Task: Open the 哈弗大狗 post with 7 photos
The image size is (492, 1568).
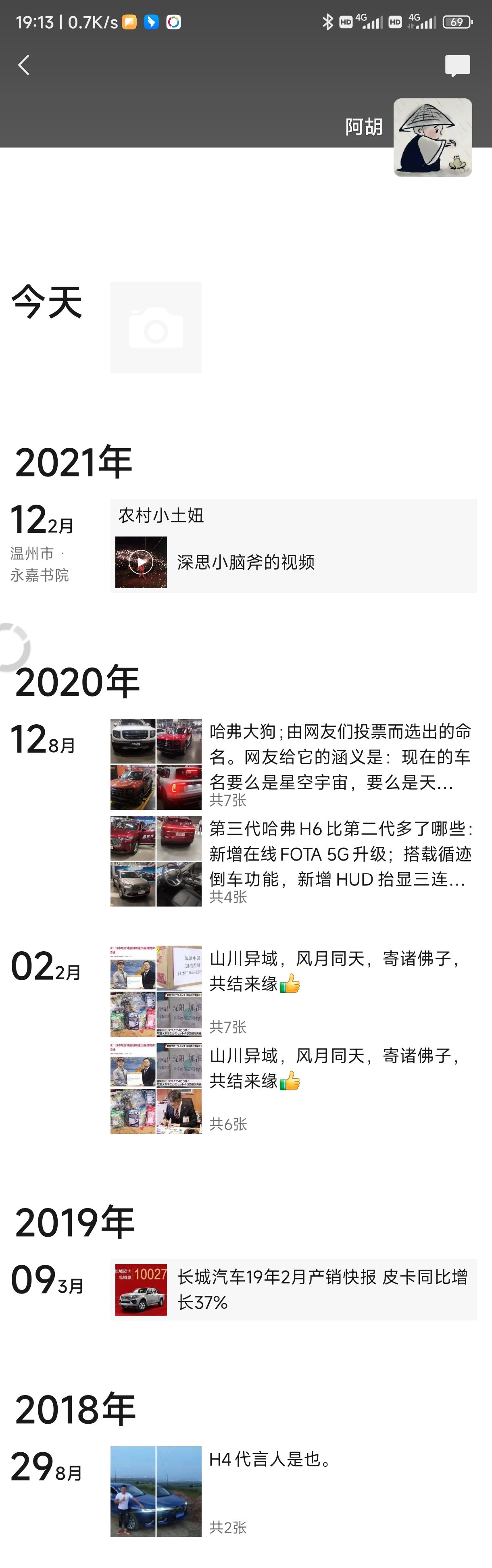Action: click(x=292, y=765)
